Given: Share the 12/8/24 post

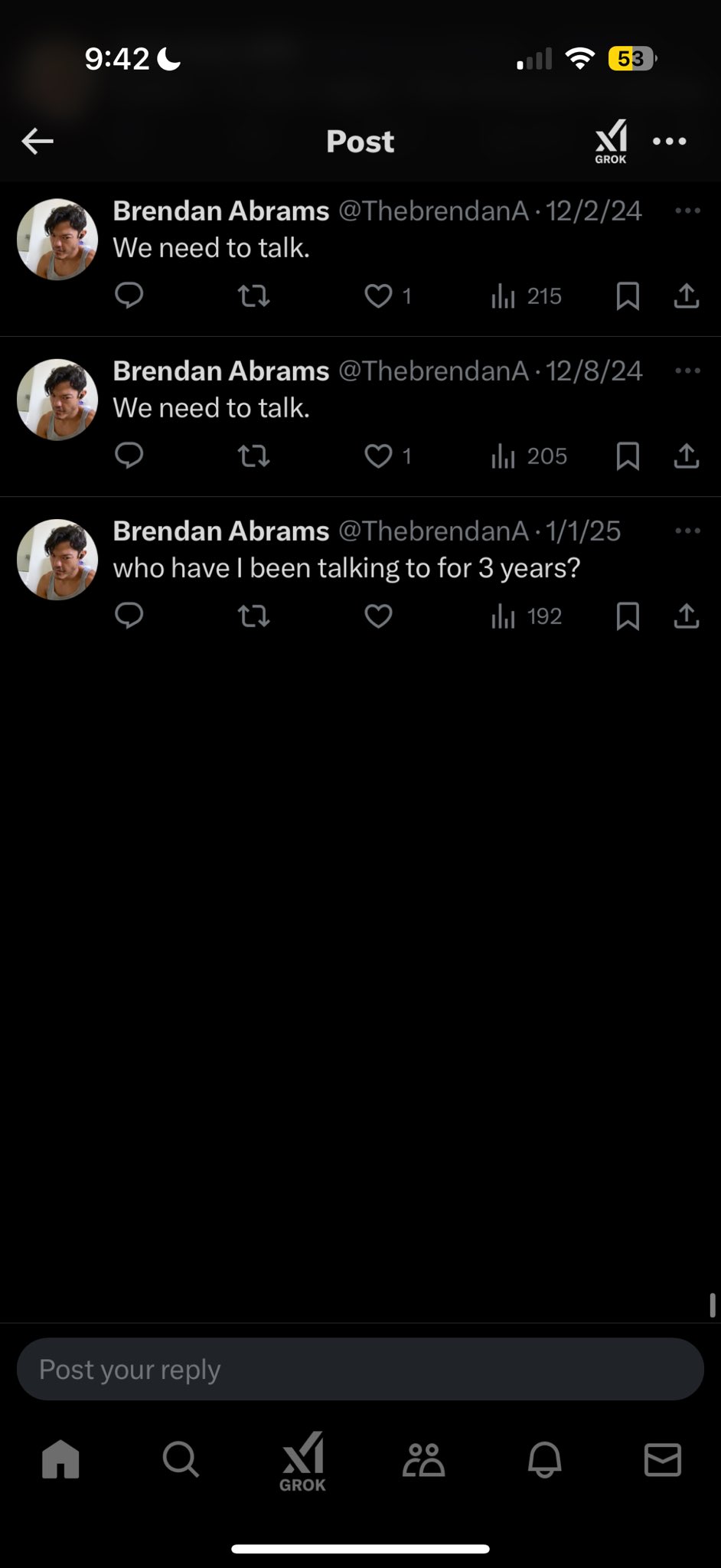Looking at the screenshot, I should (x=687, y=456).
